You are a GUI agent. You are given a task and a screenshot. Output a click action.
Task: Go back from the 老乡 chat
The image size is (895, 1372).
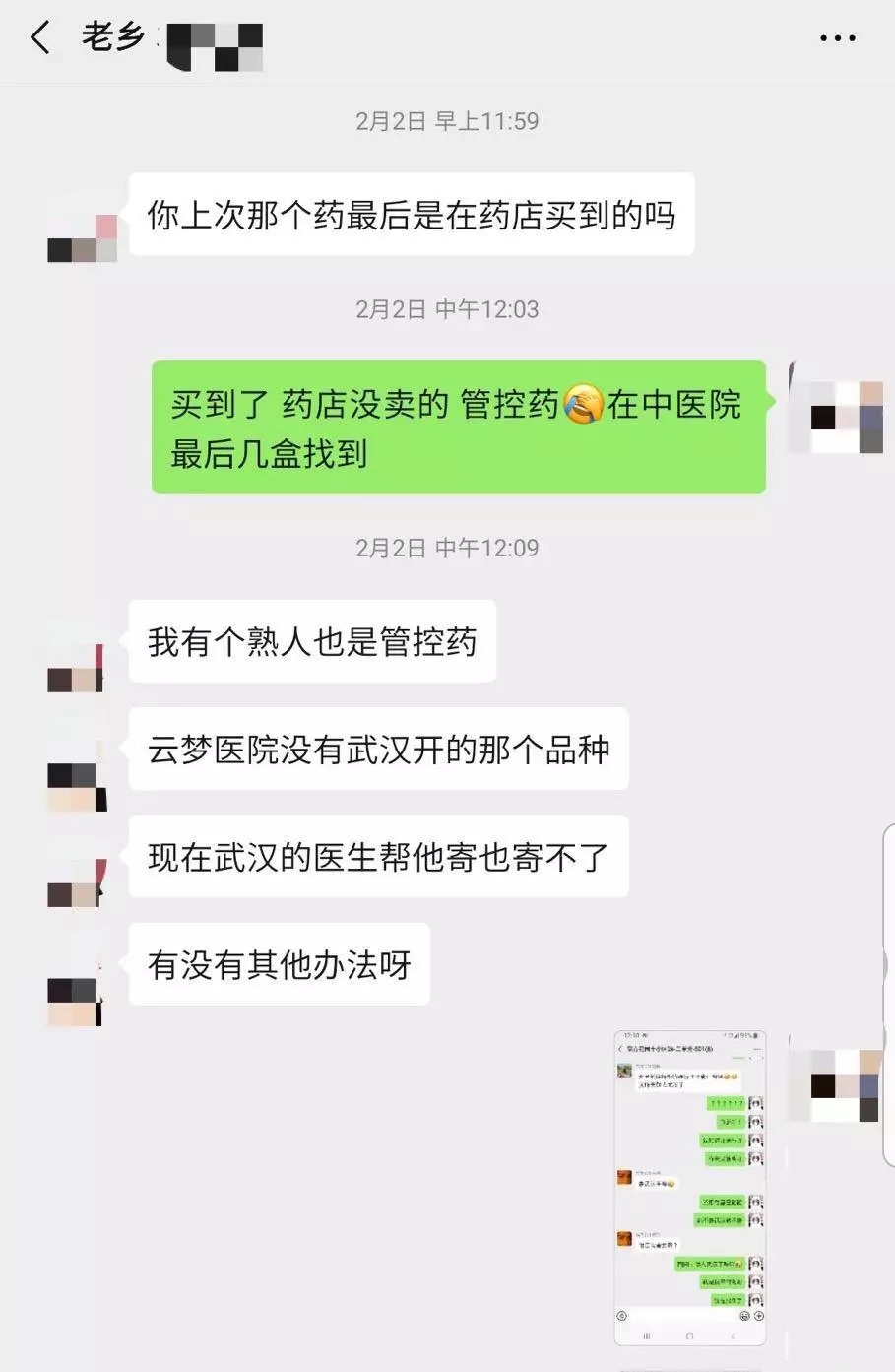(x=40, y=38)
